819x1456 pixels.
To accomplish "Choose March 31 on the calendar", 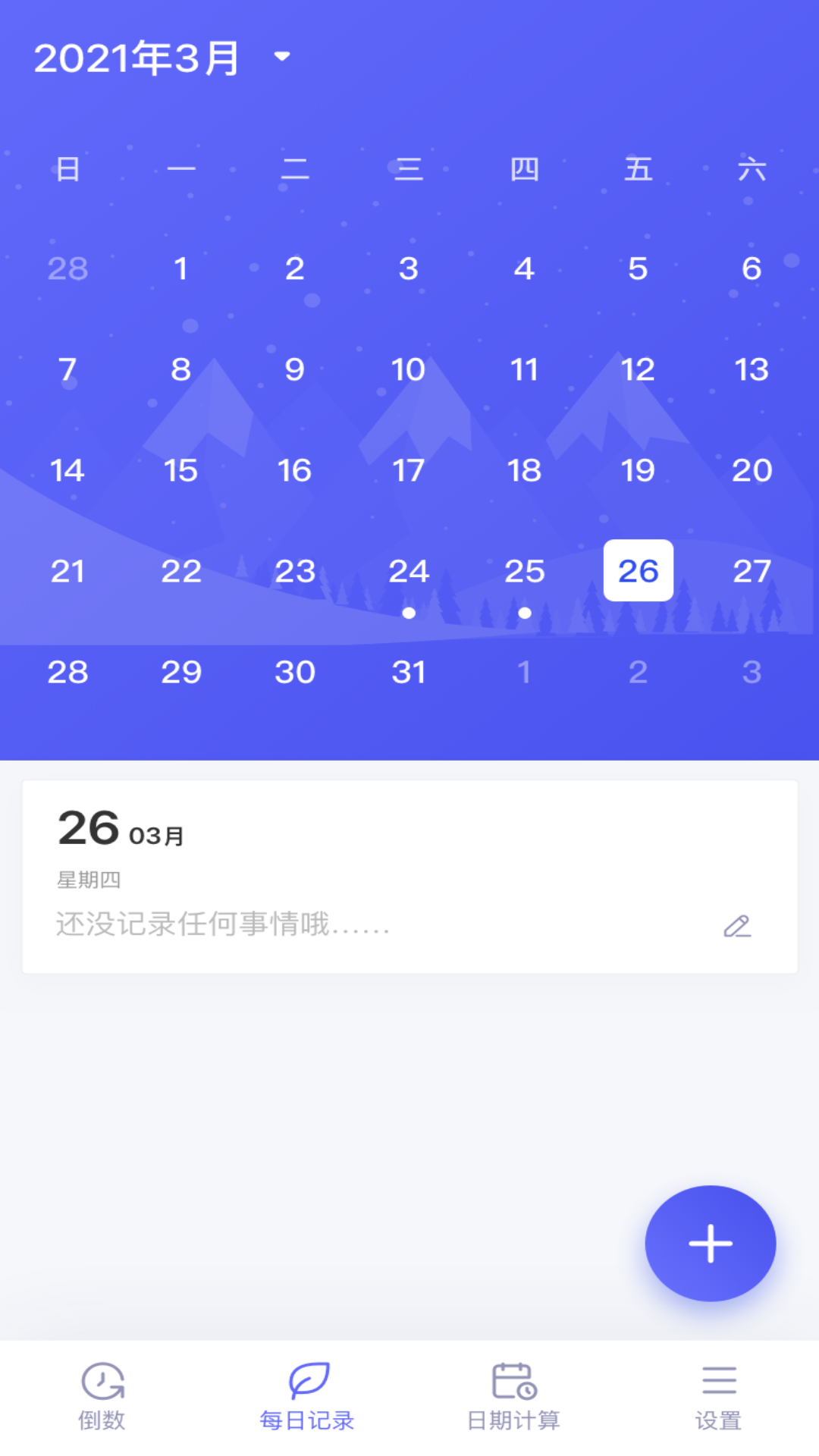I will click(x=409, y=673).
